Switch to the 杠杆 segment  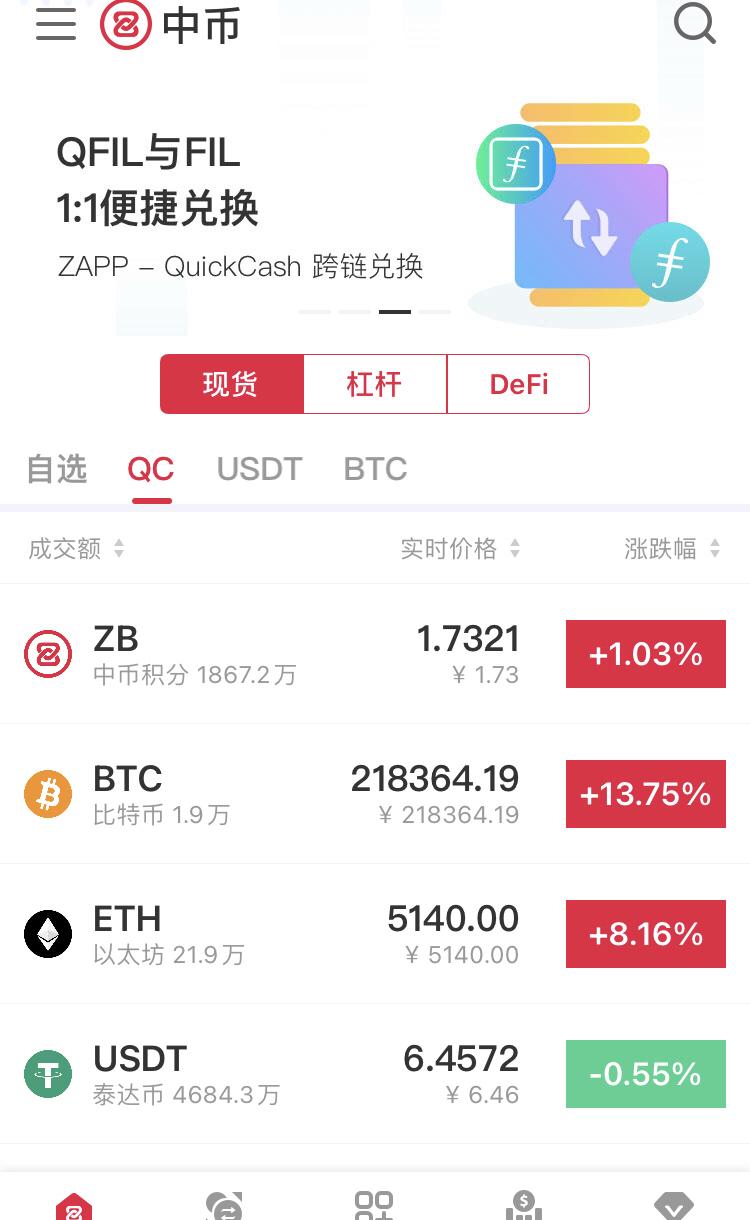[x=374, y=384]
